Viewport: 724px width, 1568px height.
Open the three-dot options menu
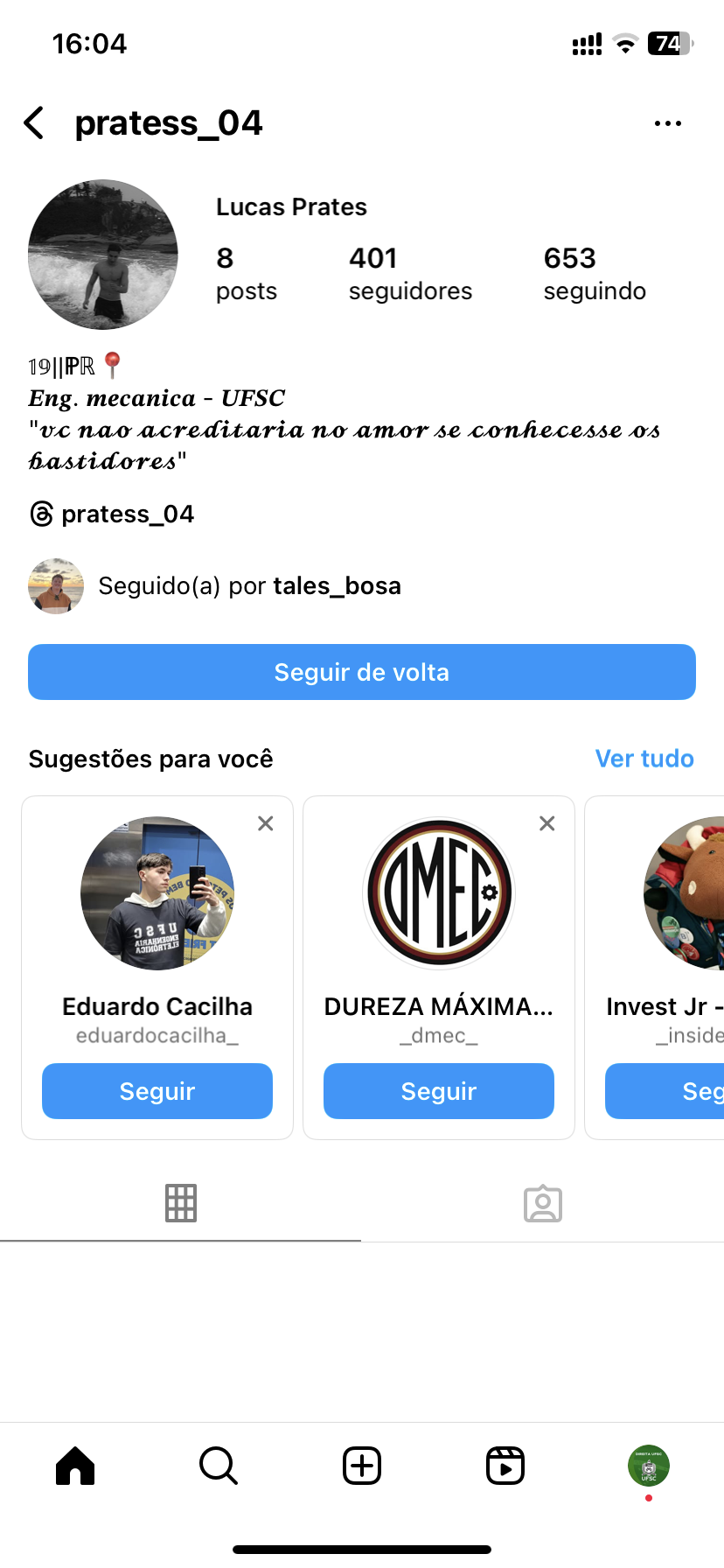click(x=667, y=123)
